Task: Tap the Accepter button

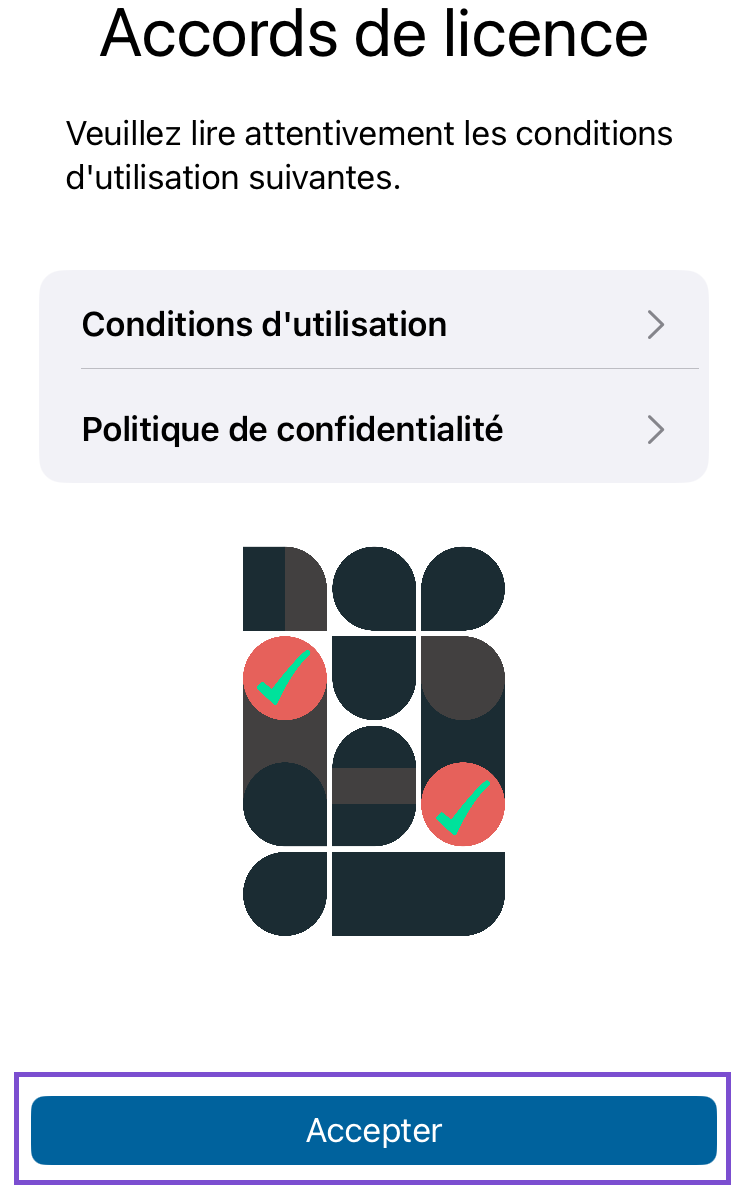Action: coord(373,1131)
